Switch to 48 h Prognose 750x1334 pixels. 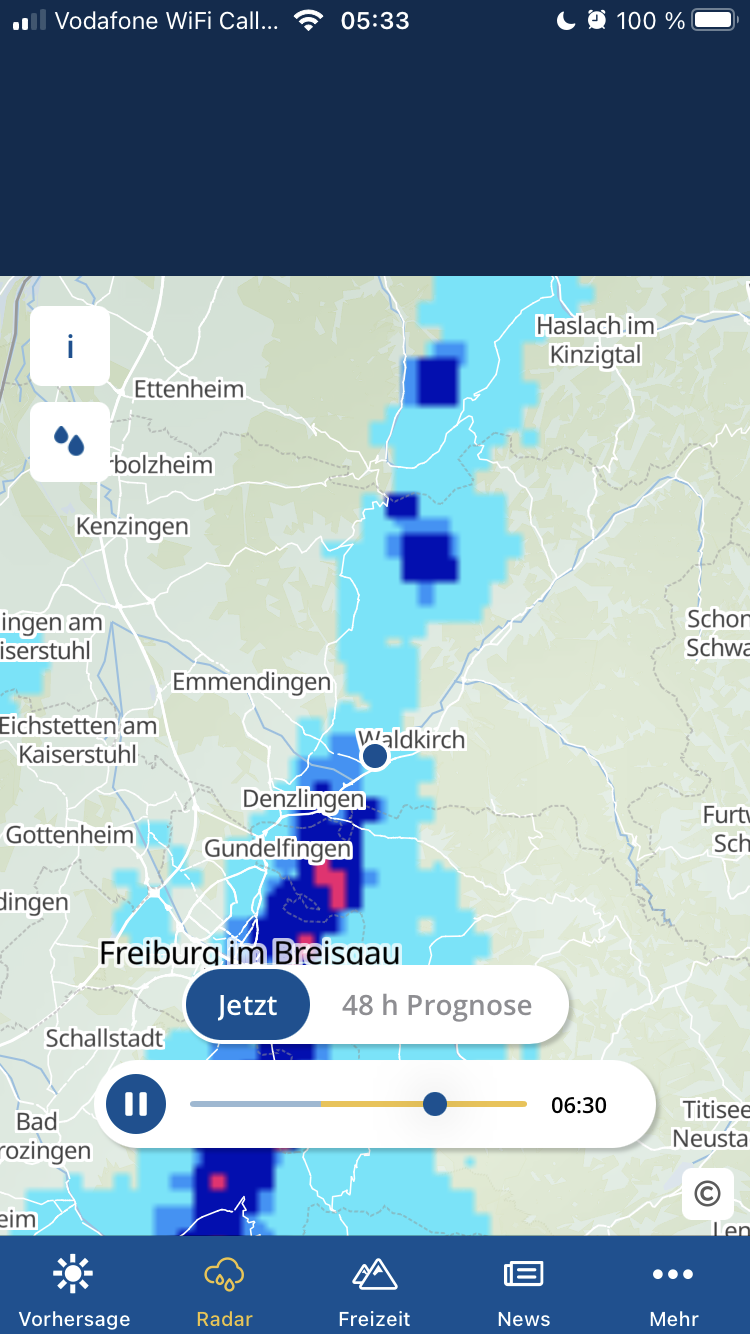click(437, 1005)
